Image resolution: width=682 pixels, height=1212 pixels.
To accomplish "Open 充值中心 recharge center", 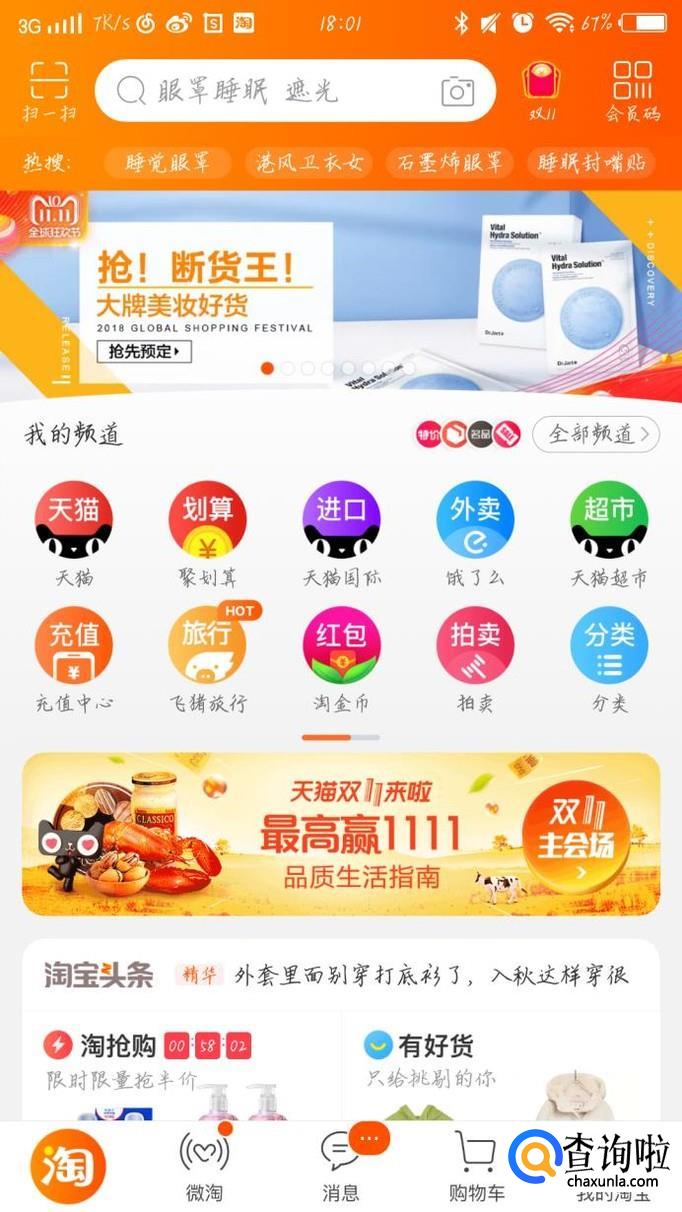I will (74, 657).
